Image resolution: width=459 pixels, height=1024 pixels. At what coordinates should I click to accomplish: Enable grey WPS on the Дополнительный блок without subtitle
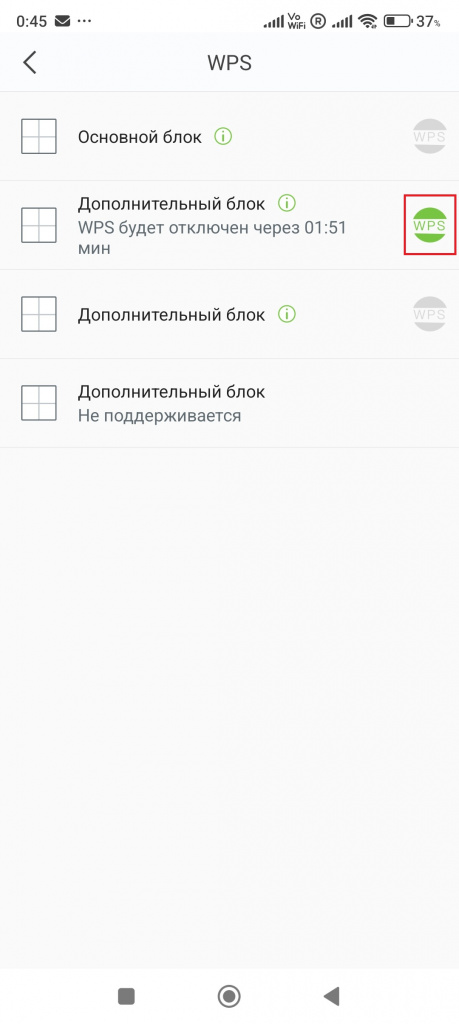(430, 314)
